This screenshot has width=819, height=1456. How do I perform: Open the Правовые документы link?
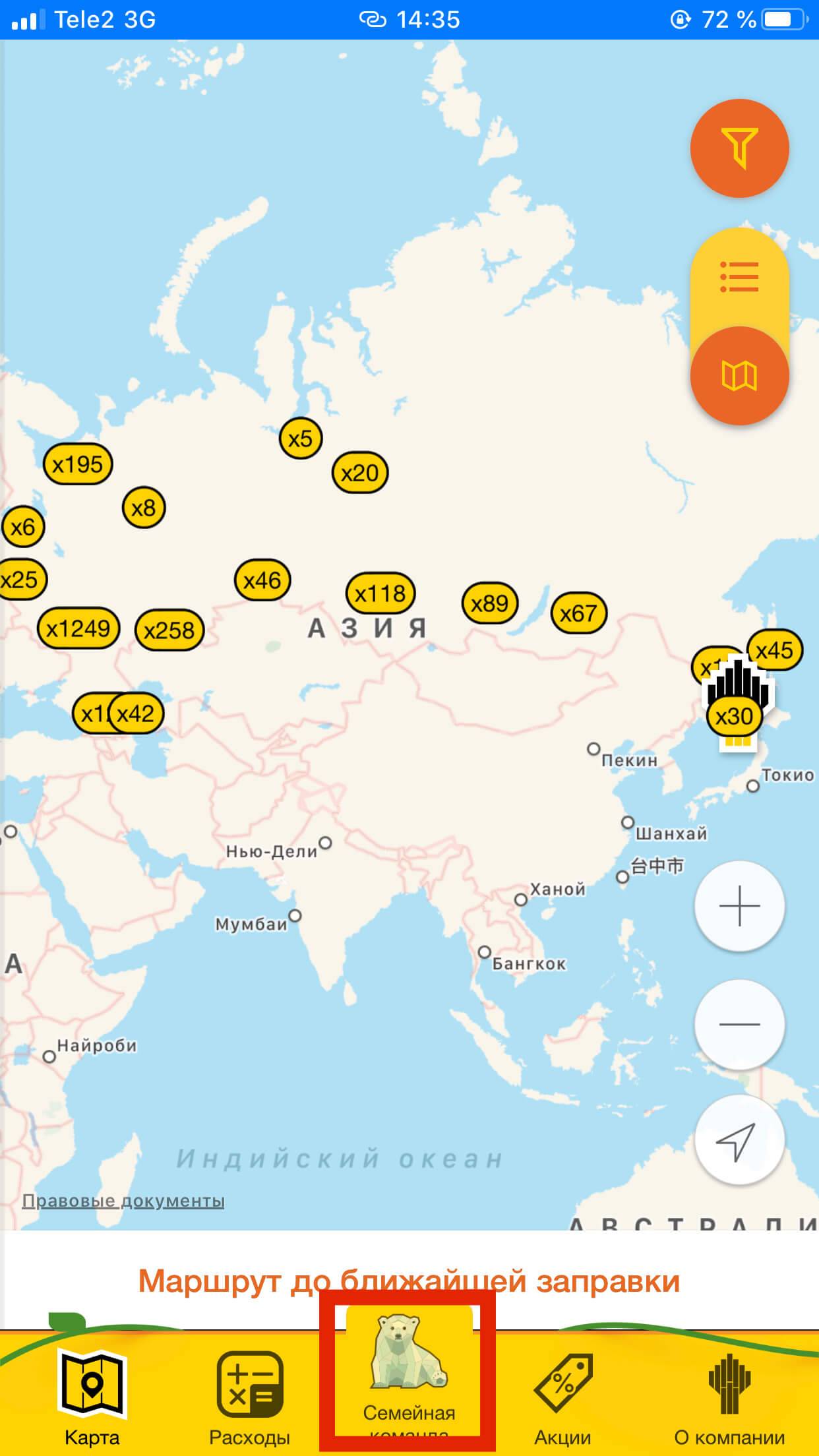(x=123, y=1201)
